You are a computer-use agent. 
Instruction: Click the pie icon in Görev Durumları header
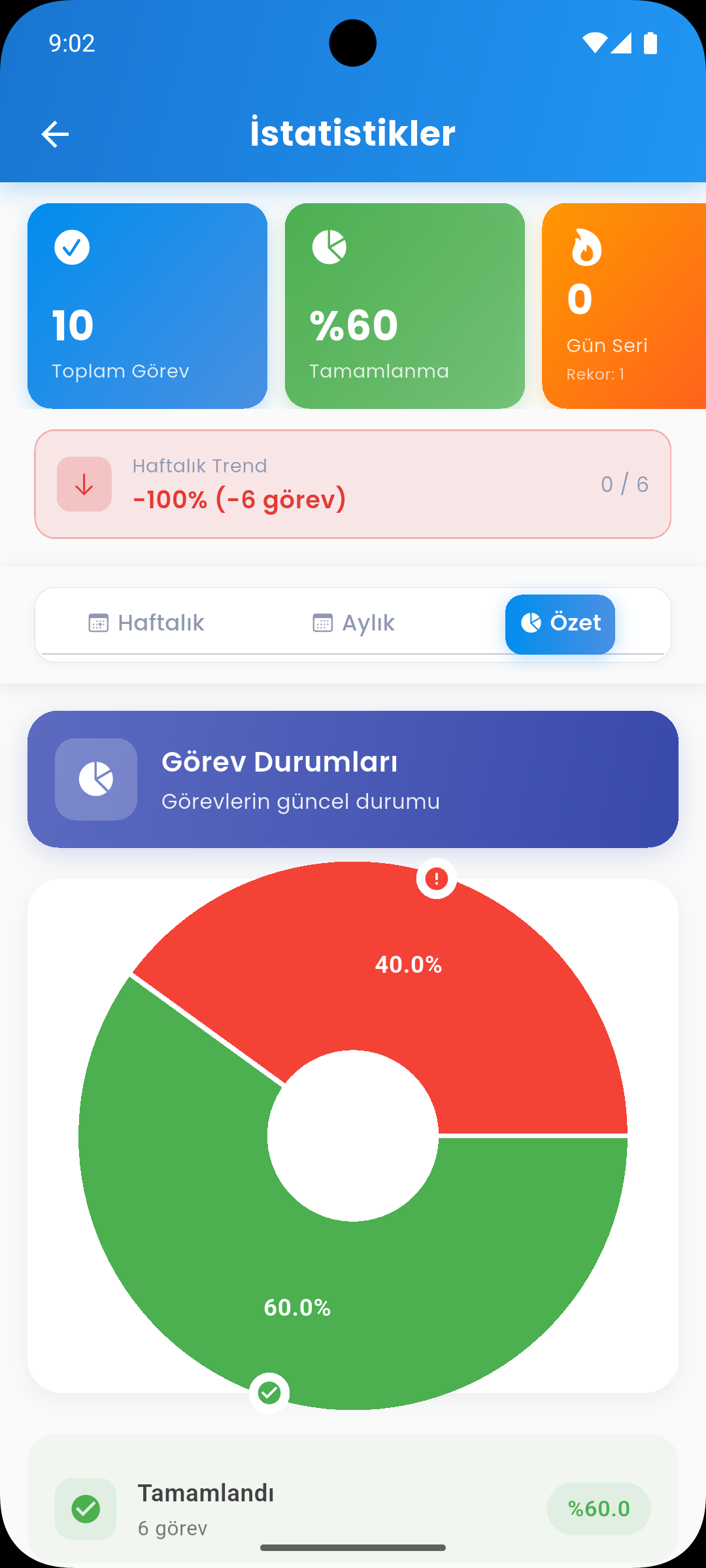(95, 779)
